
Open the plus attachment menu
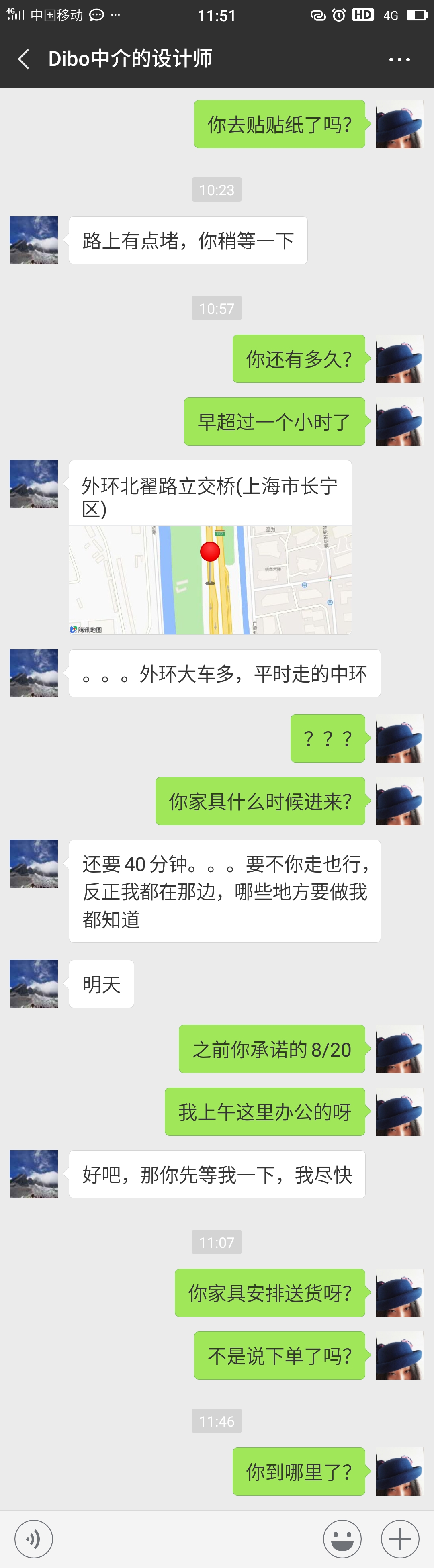(400, 1539)
